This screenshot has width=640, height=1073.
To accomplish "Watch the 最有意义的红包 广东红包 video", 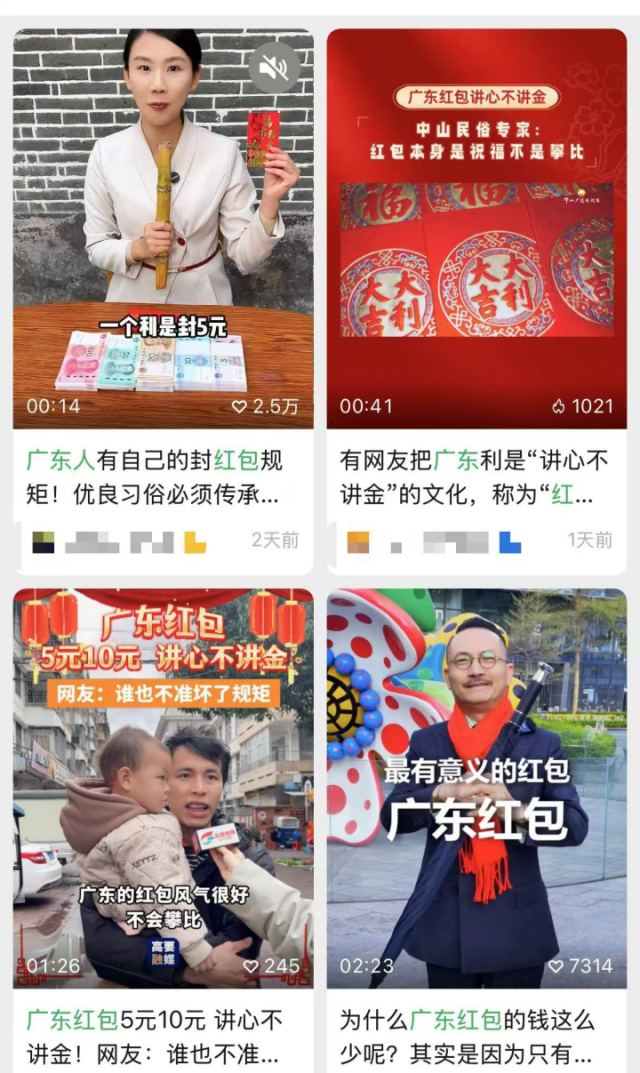I will point(476,790).
